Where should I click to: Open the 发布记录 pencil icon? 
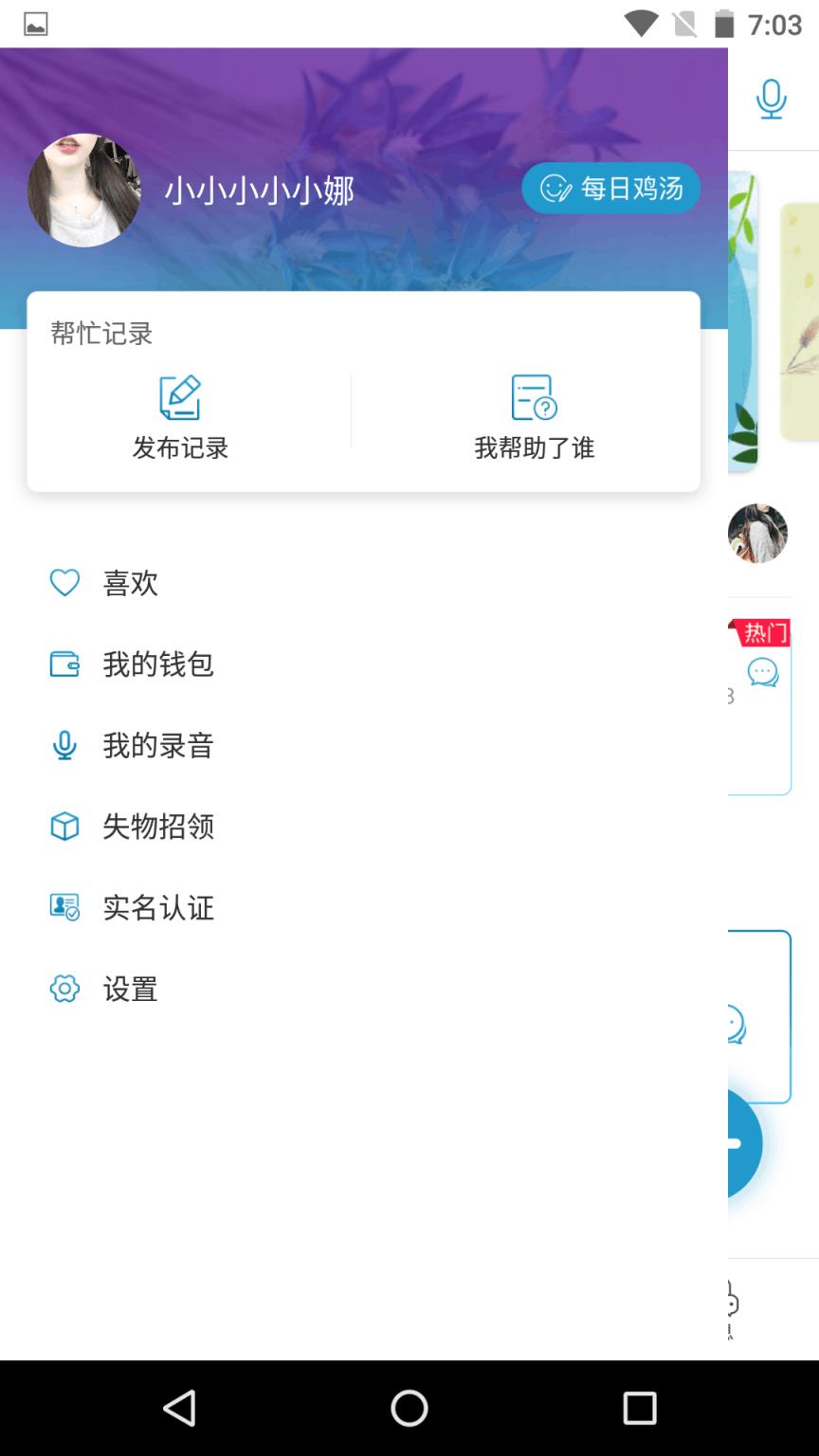[x=181, y=397]
